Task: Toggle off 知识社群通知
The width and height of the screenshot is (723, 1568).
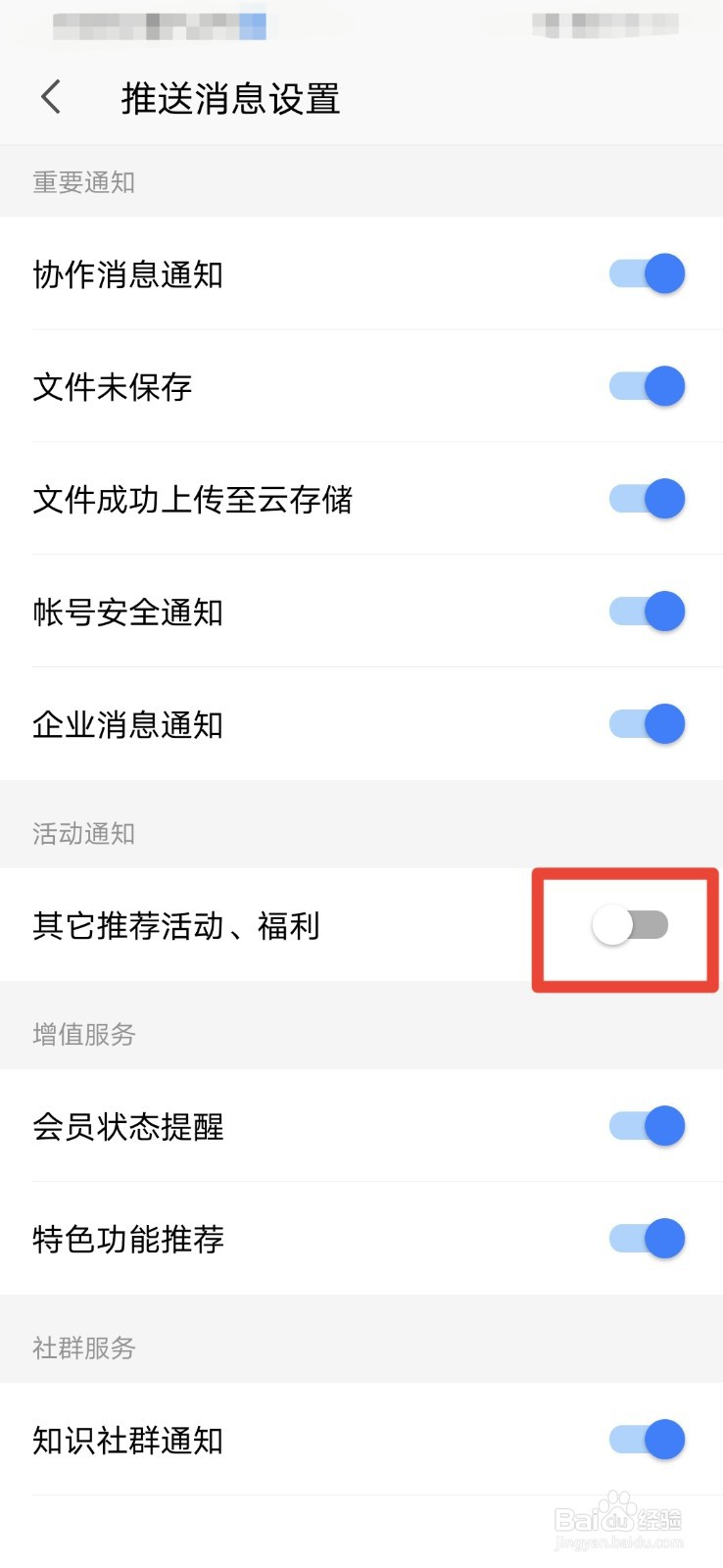Action: click(x=647, y=1440)
